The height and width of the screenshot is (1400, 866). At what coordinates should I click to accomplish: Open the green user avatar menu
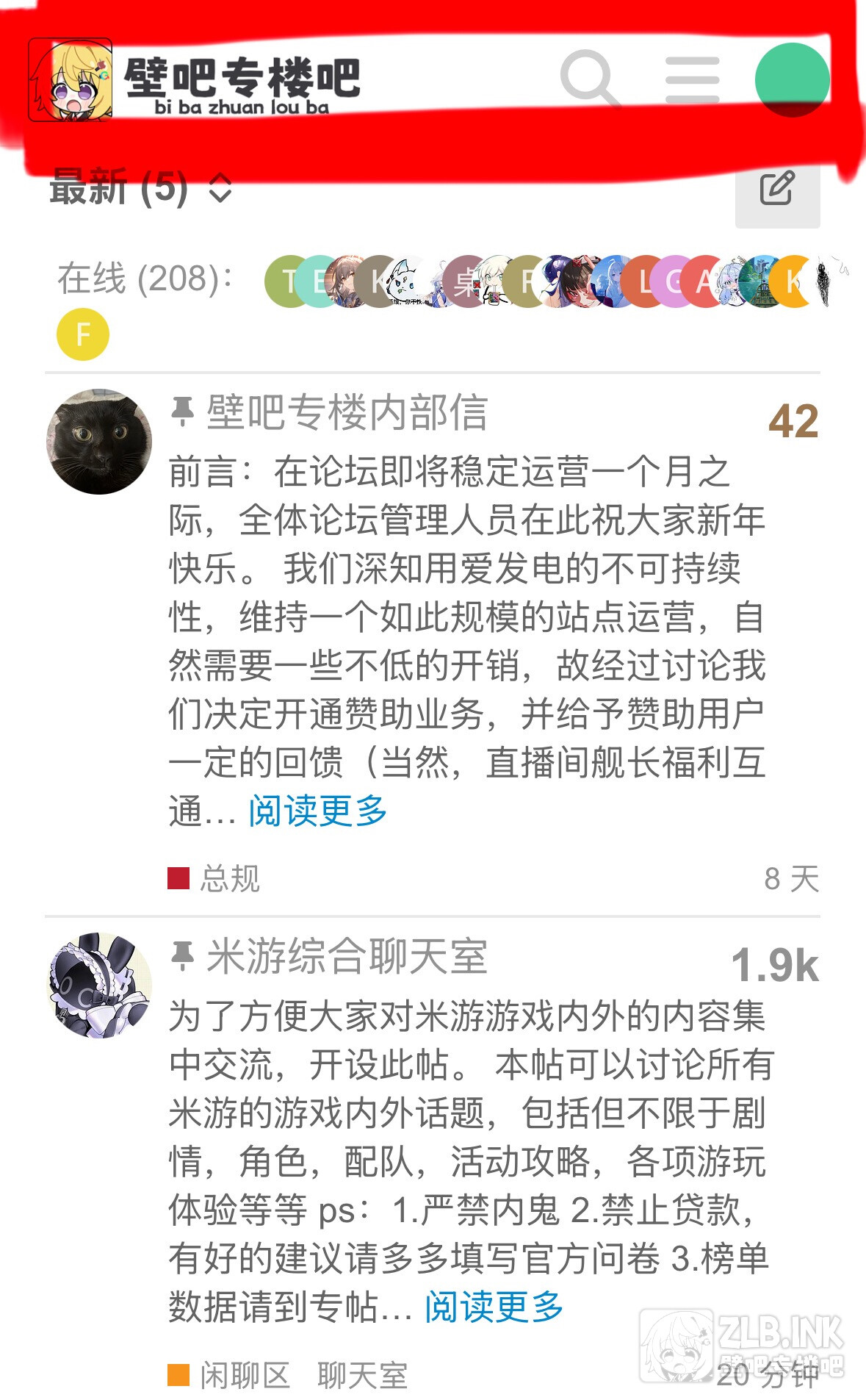792,79
